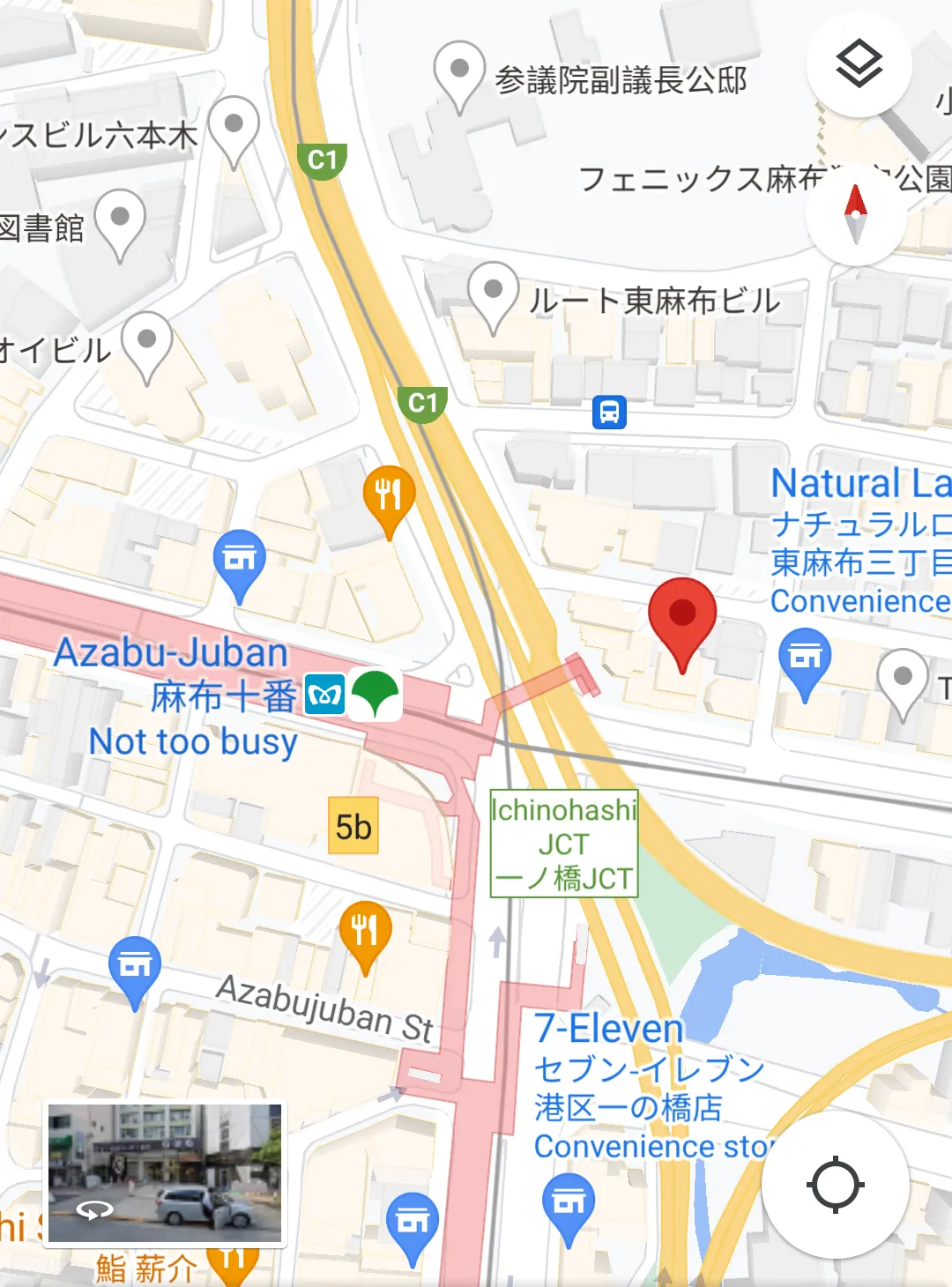This screenshot has height=1287, width=952.
Task: Tap the compass to reset north
Action: click(x=855, y=215)
